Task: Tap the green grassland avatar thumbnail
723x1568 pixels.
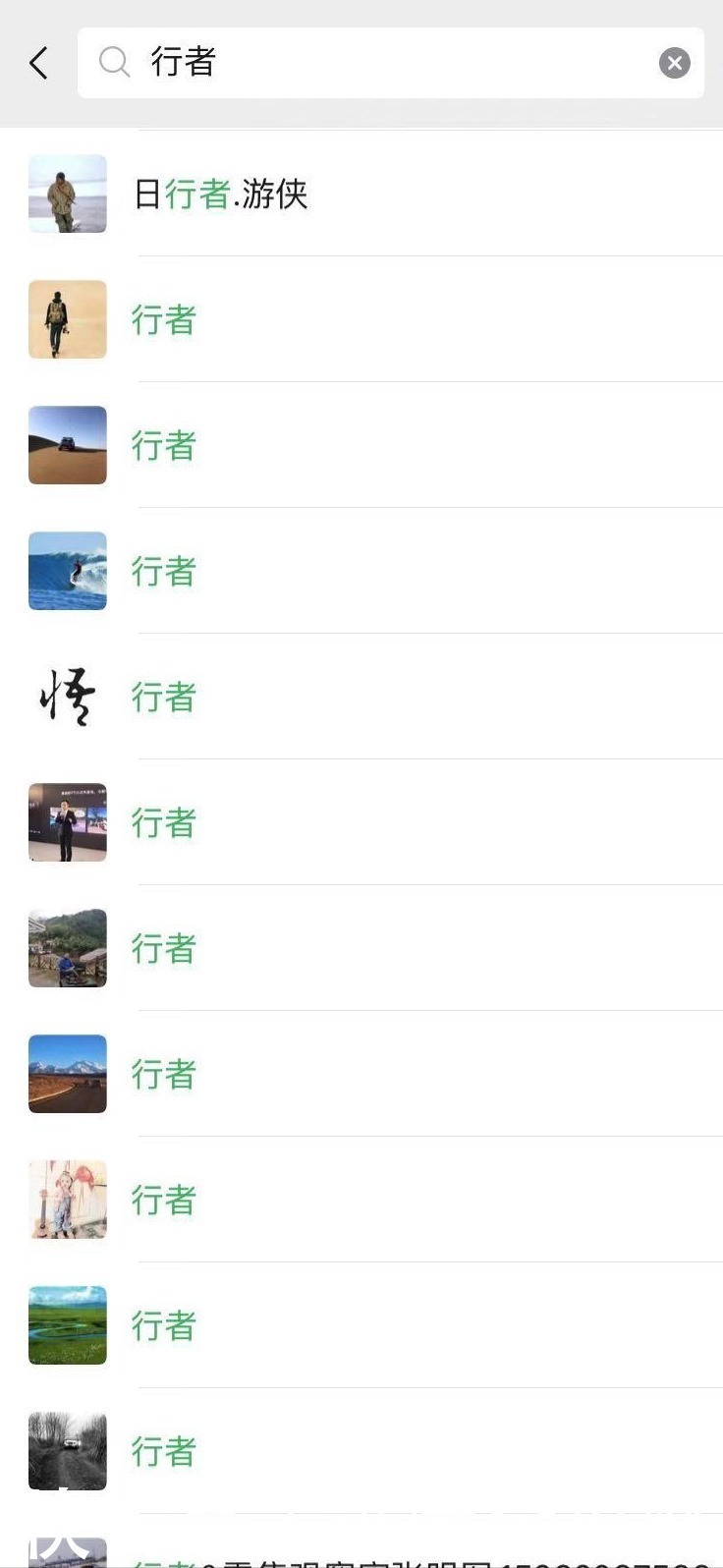Action: (x=67, y=1324)
